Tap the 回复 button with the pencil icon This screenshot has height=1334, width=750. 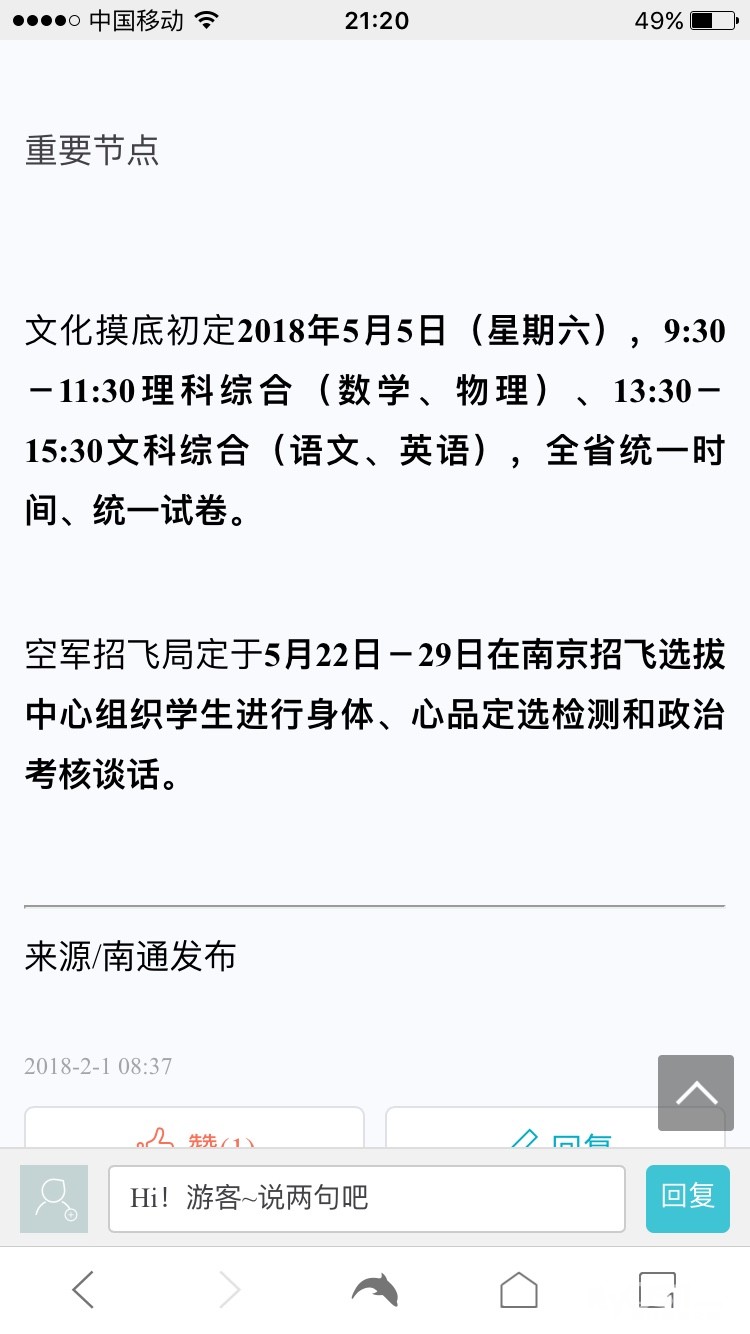555,1132
